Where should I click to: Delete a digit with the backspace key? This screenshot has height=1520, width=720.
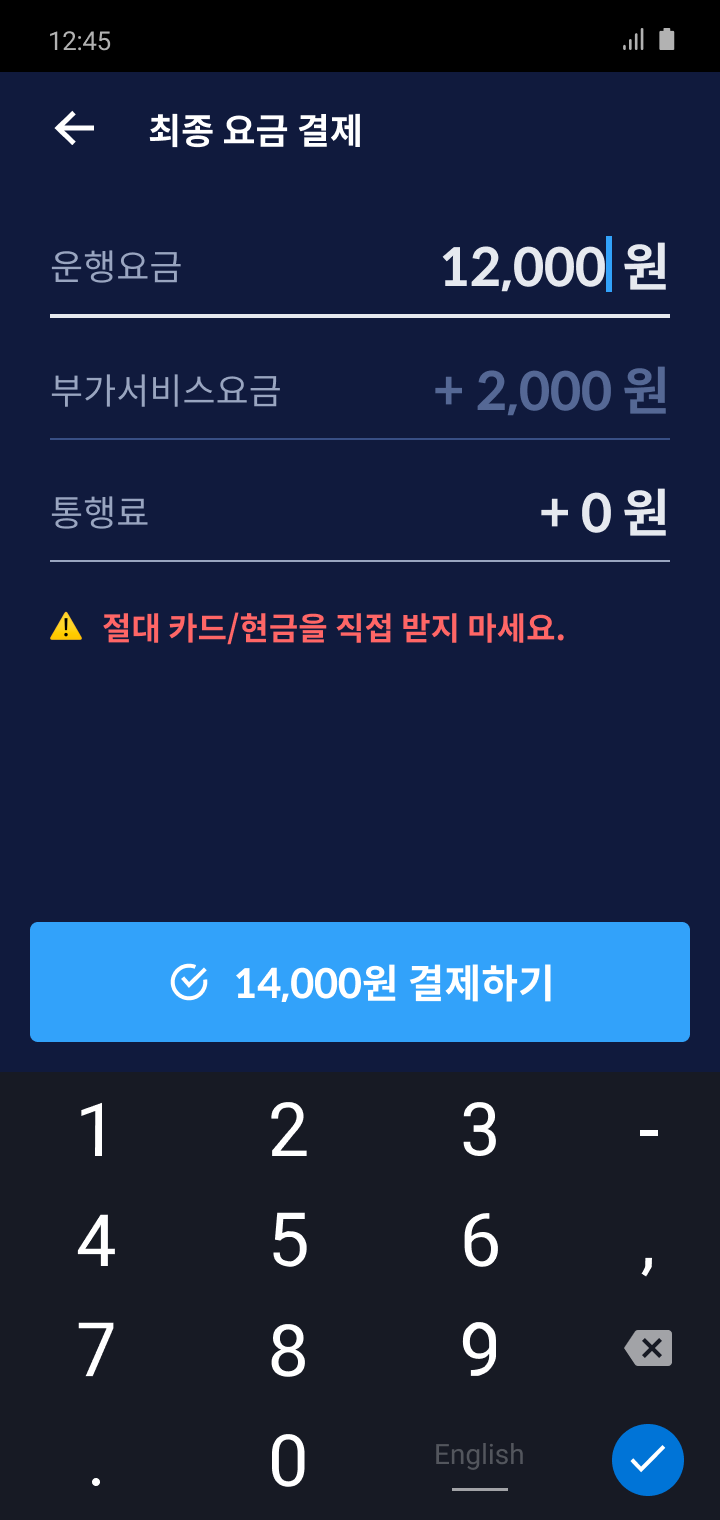click(648, 1348)
